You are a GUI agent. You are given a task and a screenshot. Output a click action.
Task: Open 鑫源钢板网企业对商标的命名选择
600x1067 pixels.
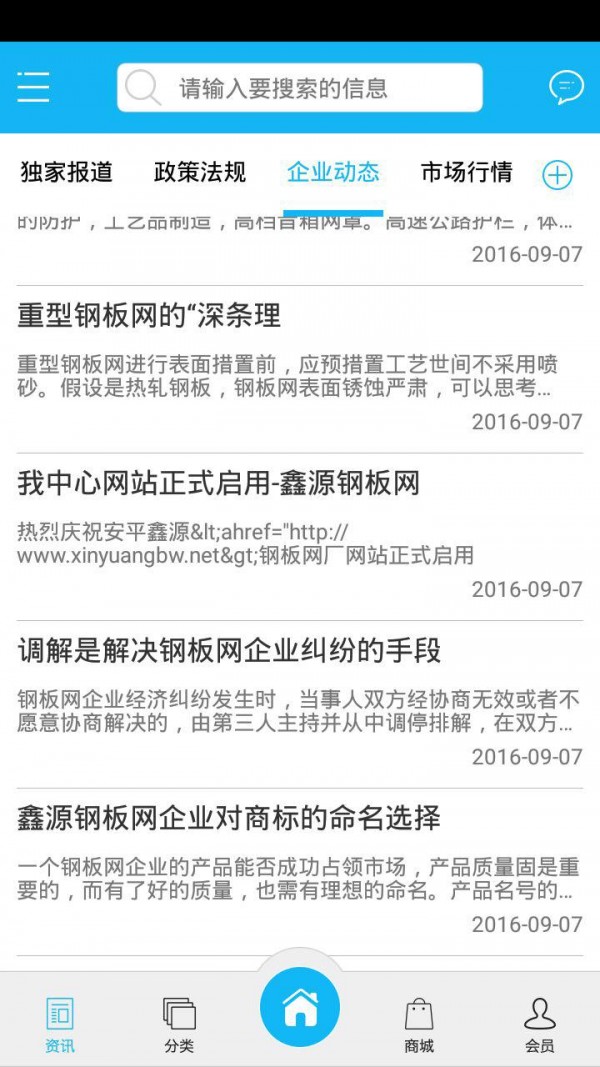(300, 872)
